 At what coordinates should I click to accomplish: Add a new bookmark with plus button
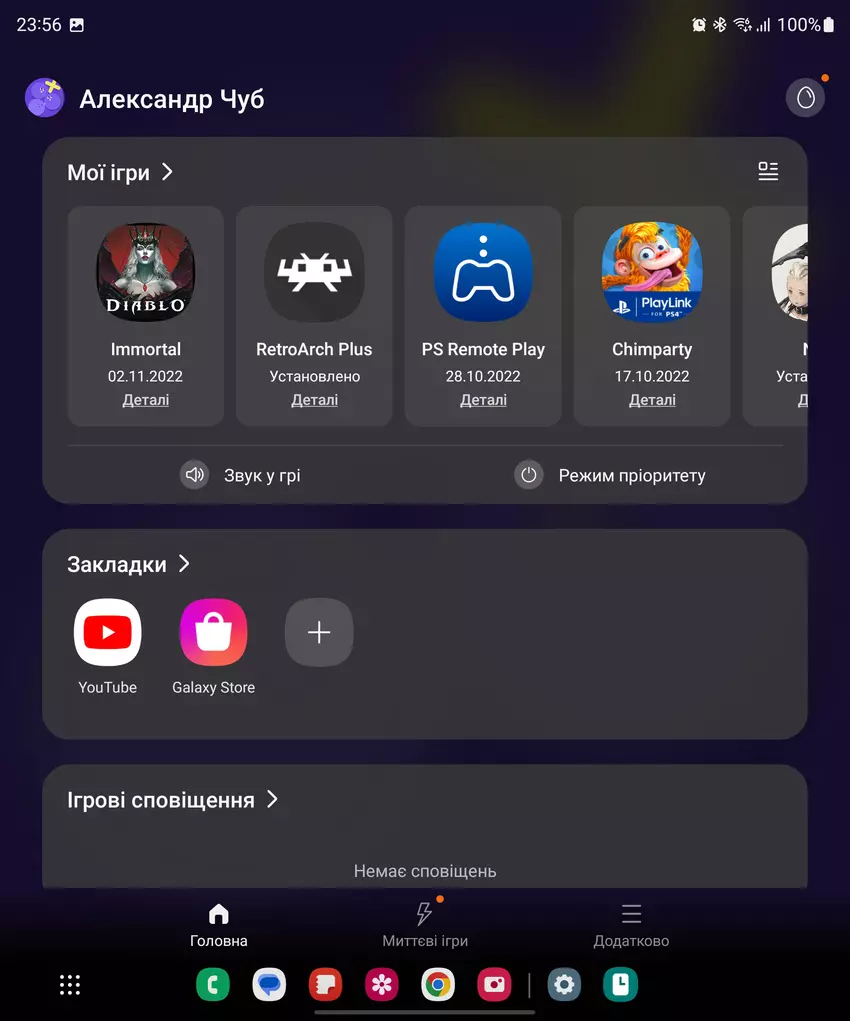pyautogui.click(x=319, y=632)
